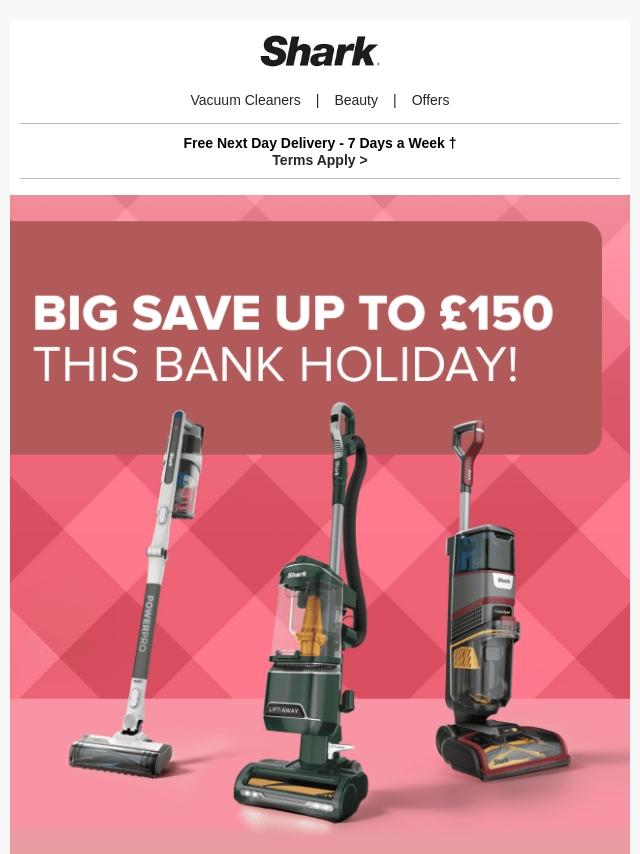The height and width of the screenshot is (854, 640).
Task: Open the Offers link
Action: [430, 100]
